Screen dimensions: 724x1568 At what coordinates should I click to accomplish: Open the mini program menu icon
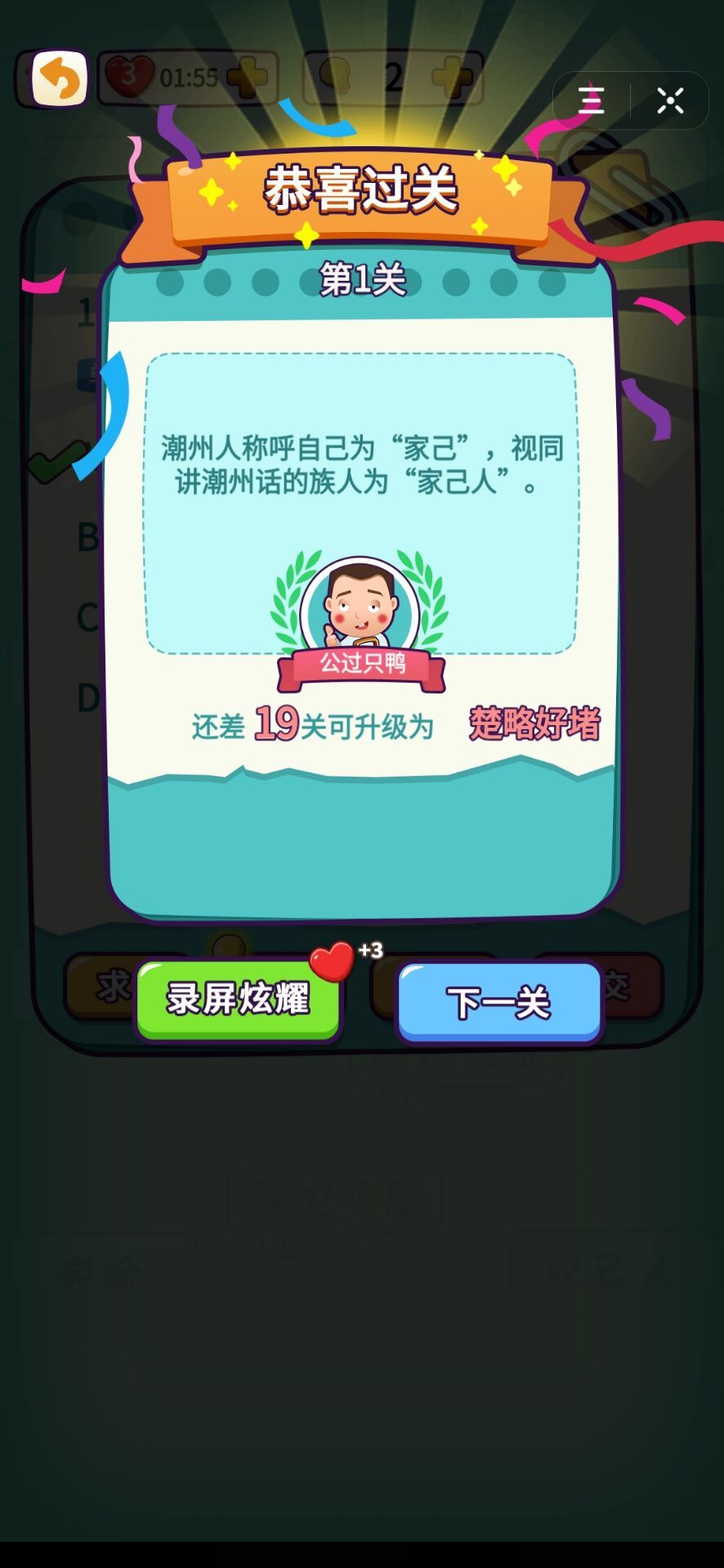tap(591, 100)
